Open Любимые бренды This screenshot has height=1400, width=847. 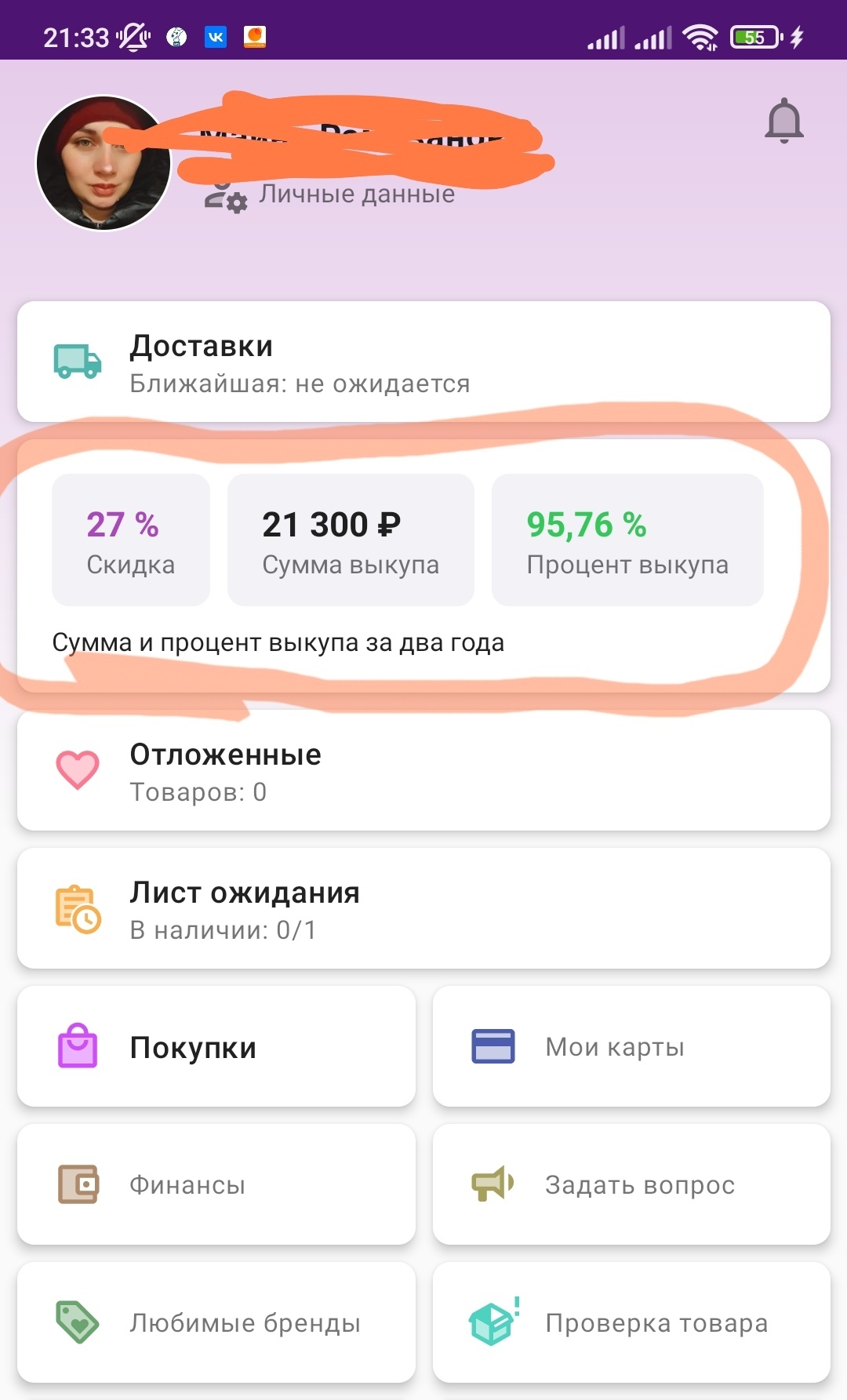[x=216, y=1323]
